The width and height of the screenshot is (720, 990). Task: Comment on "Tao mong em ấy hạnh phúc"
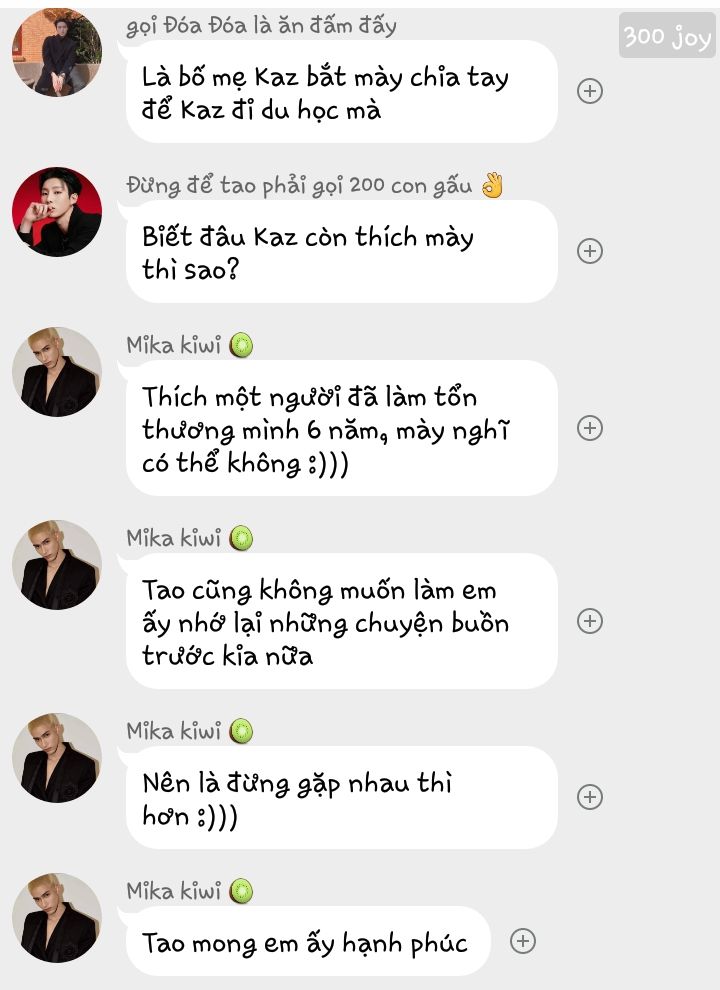(523, 941)
